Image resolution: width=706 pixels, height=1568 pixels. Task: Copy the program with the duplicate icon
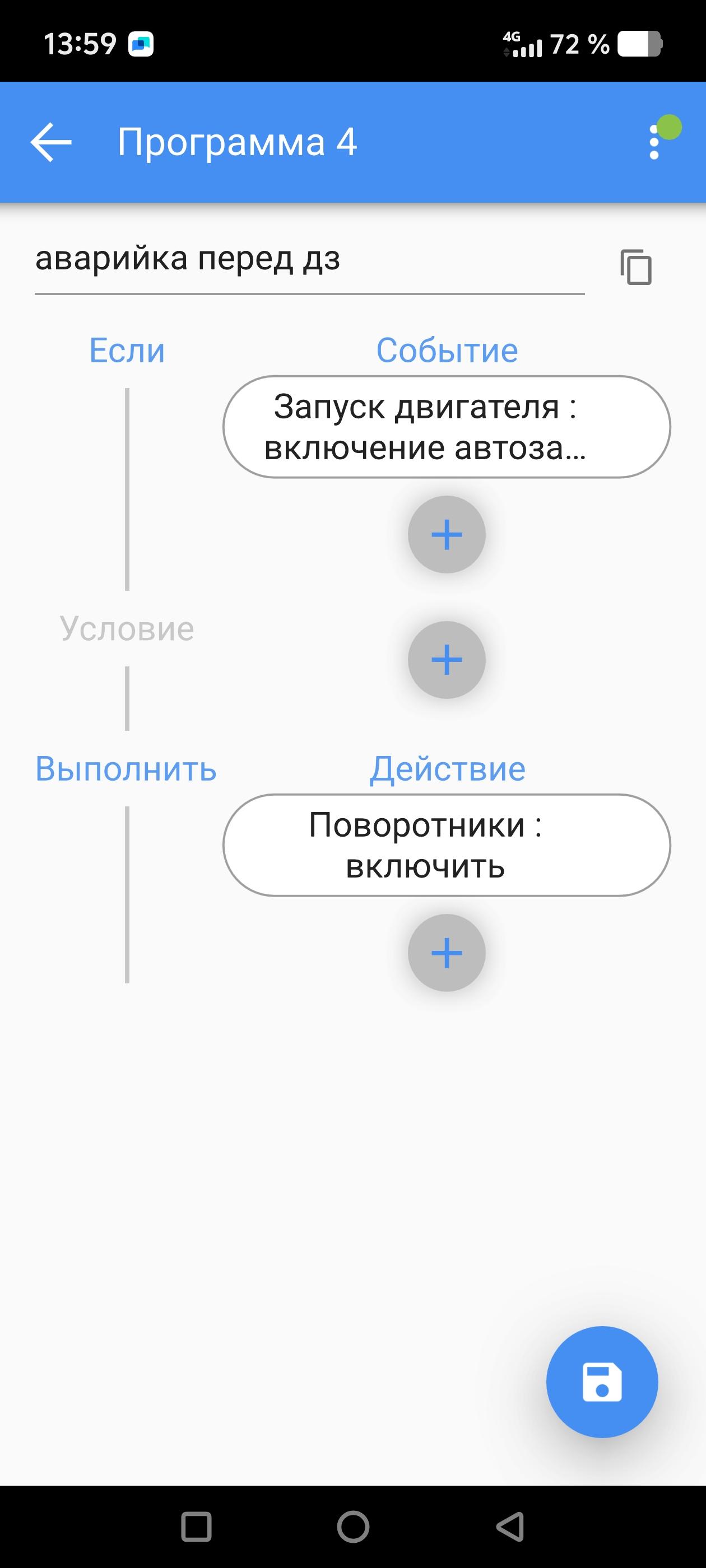(636, 267)
